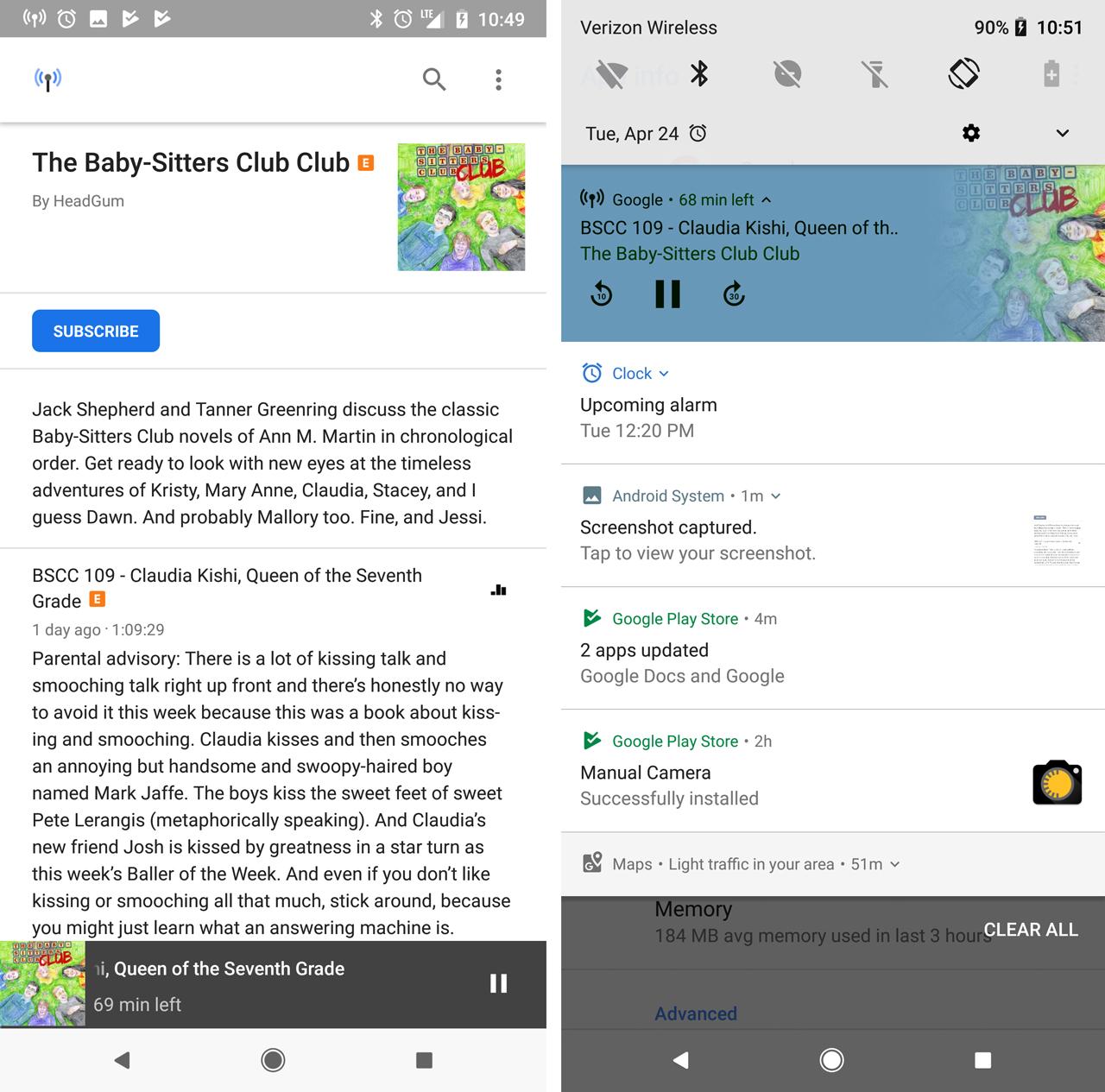Viewport: 1105px width, 1092px height.
Task: Pause playback in the bottom mini player
Action: tap(498, 983)
